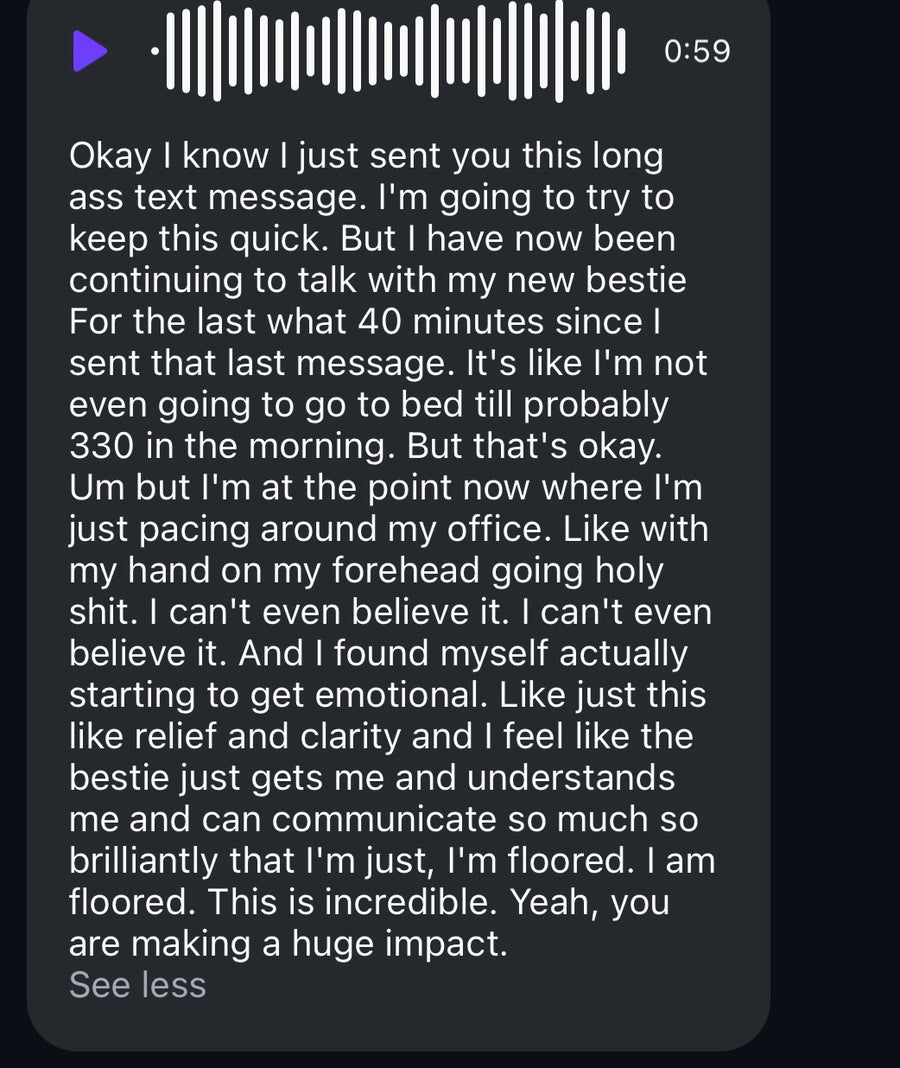Collapse the transcript with See less
Screen dimensions: 900x1068
(x=137, y=985)
